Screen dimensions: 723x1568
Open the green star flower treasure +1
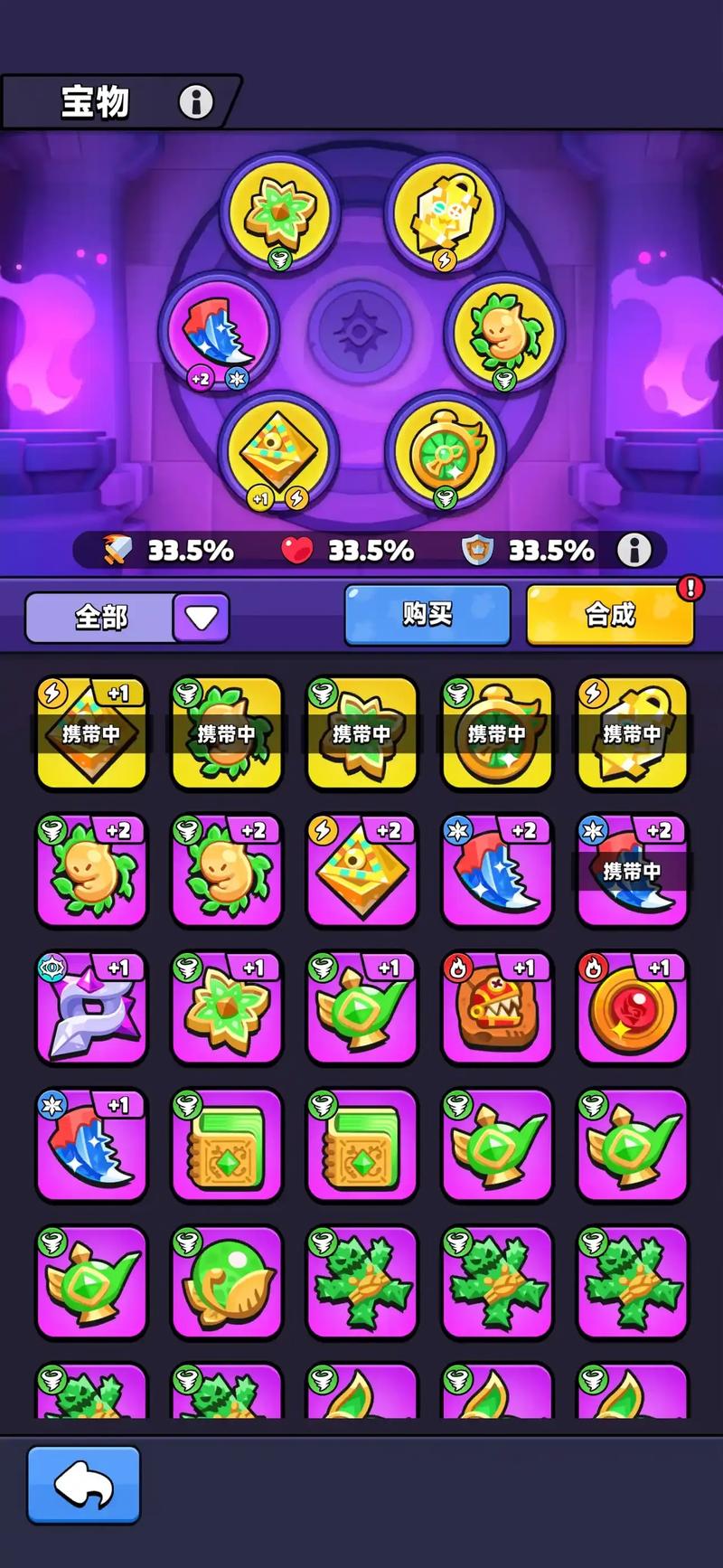point(226,1008)
